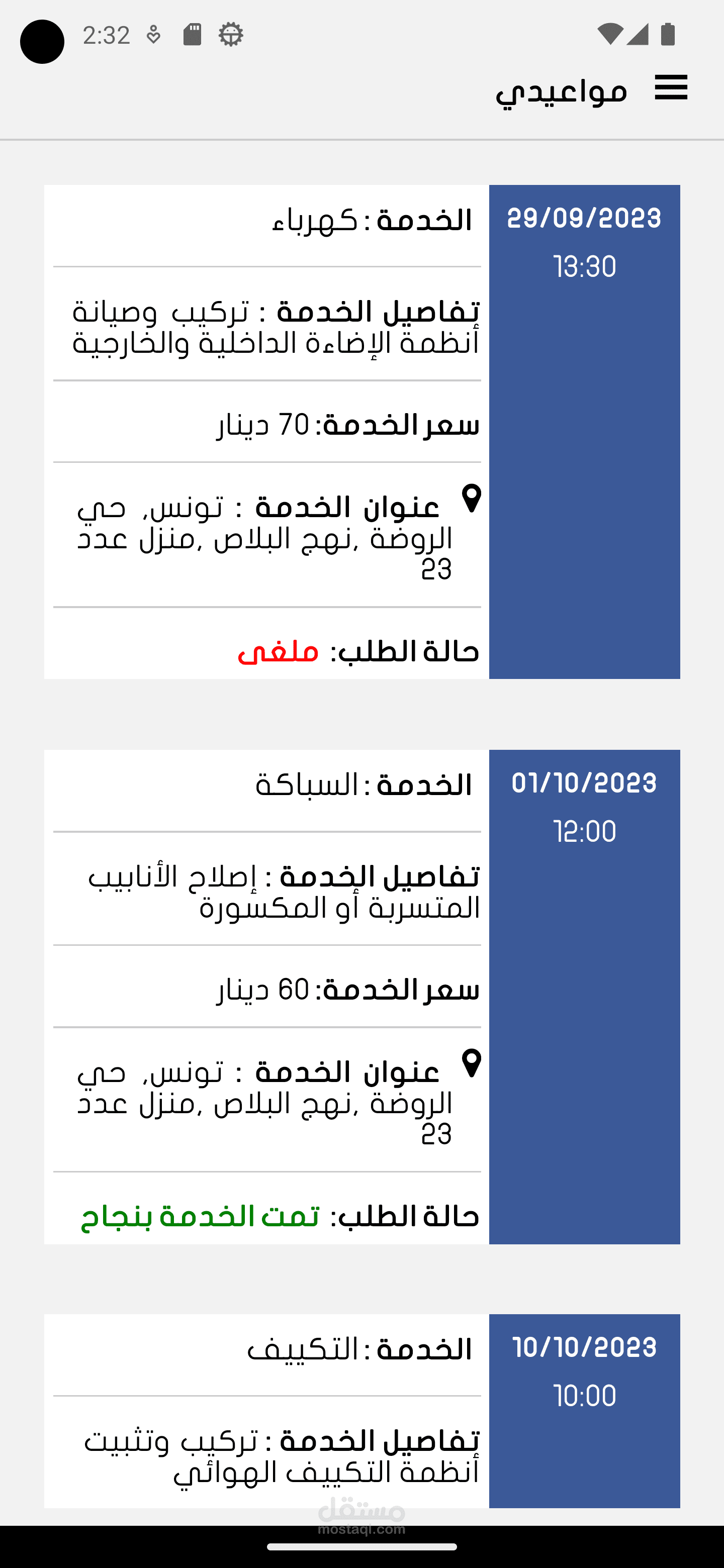Open the hamburger drawer menu
The width and height of the screenshot is (724, 1568).
coord(671,87)
